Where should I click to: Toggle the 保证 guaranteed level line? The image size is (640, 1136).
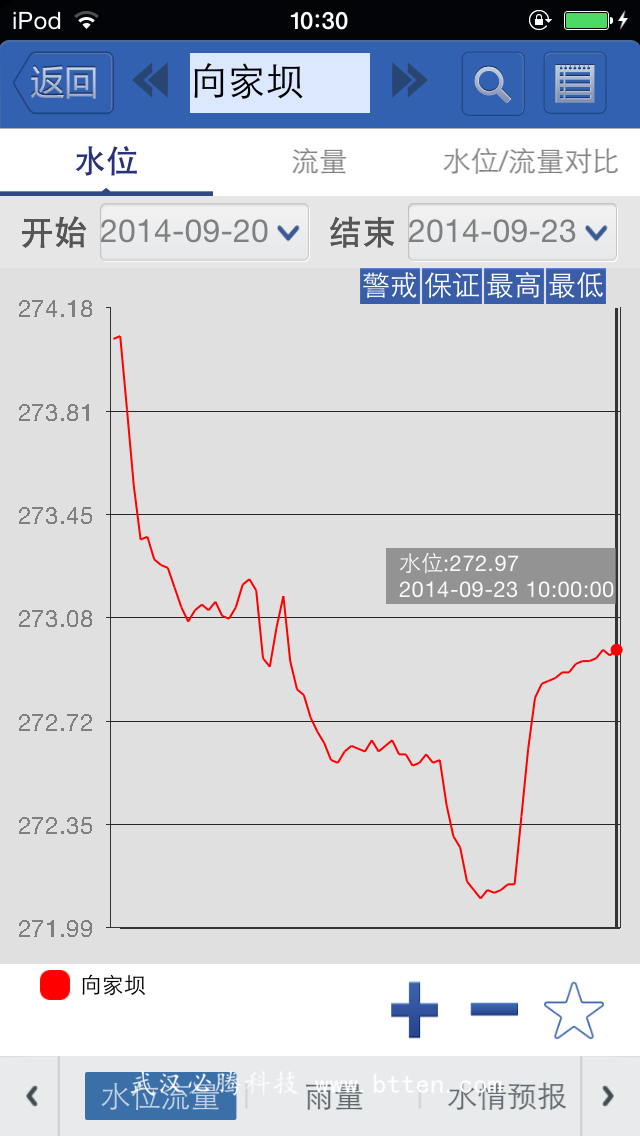[x=452, y=286]
